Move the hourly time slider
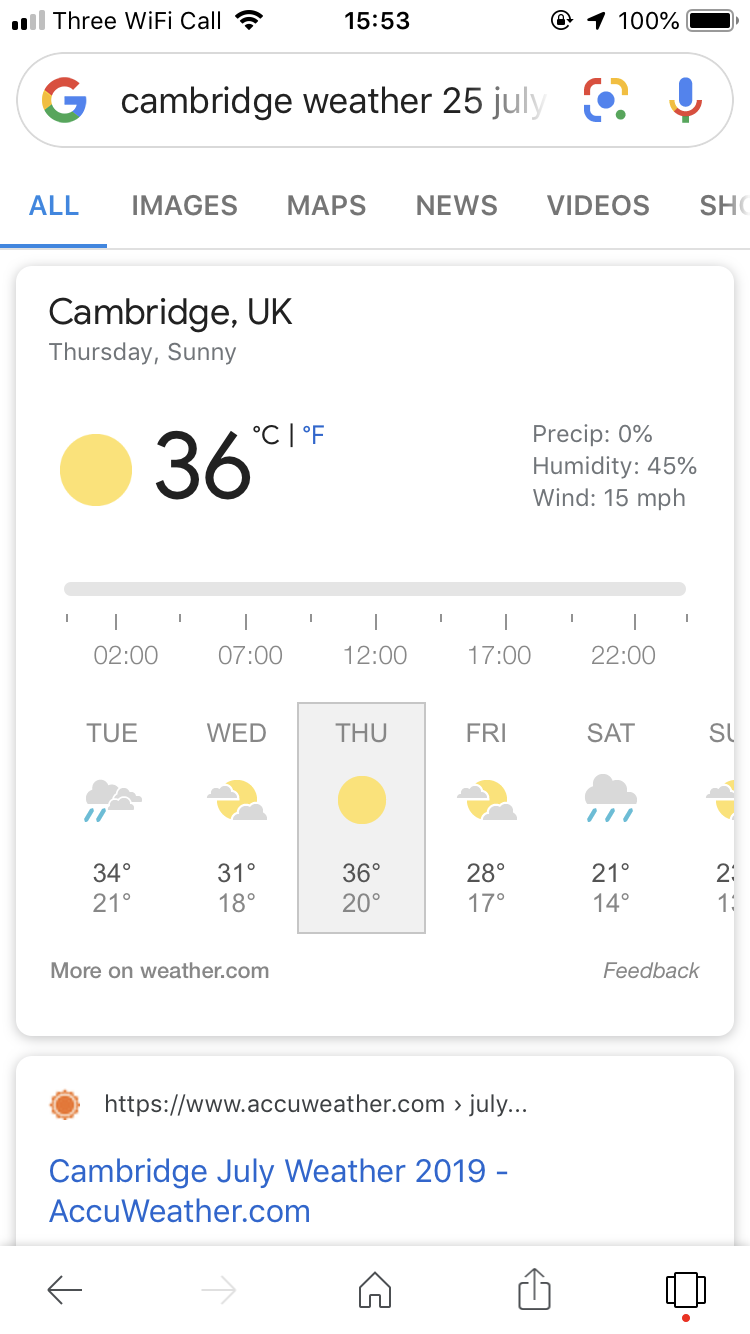 coord(375,589)
